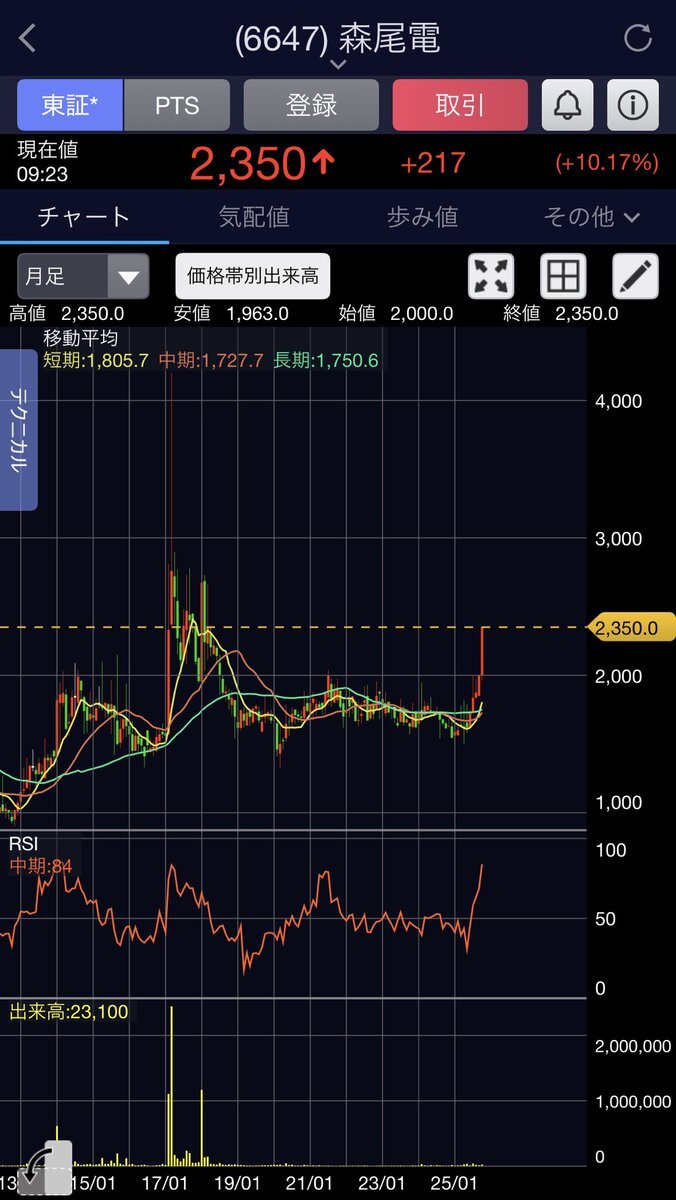
Task: Expand chart to full screen
Action: [491, 276]
